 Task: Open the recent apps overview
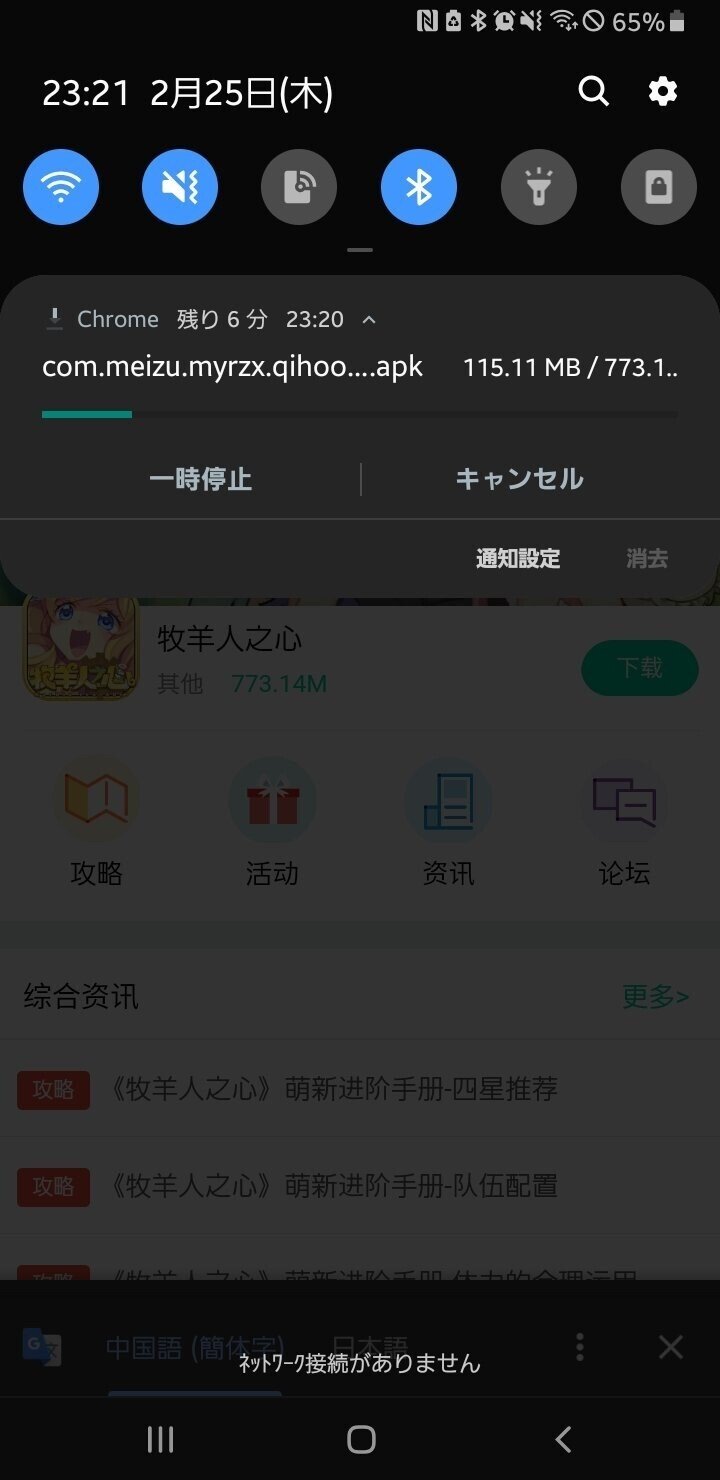pyautogui.click(x=160, y=1439)
